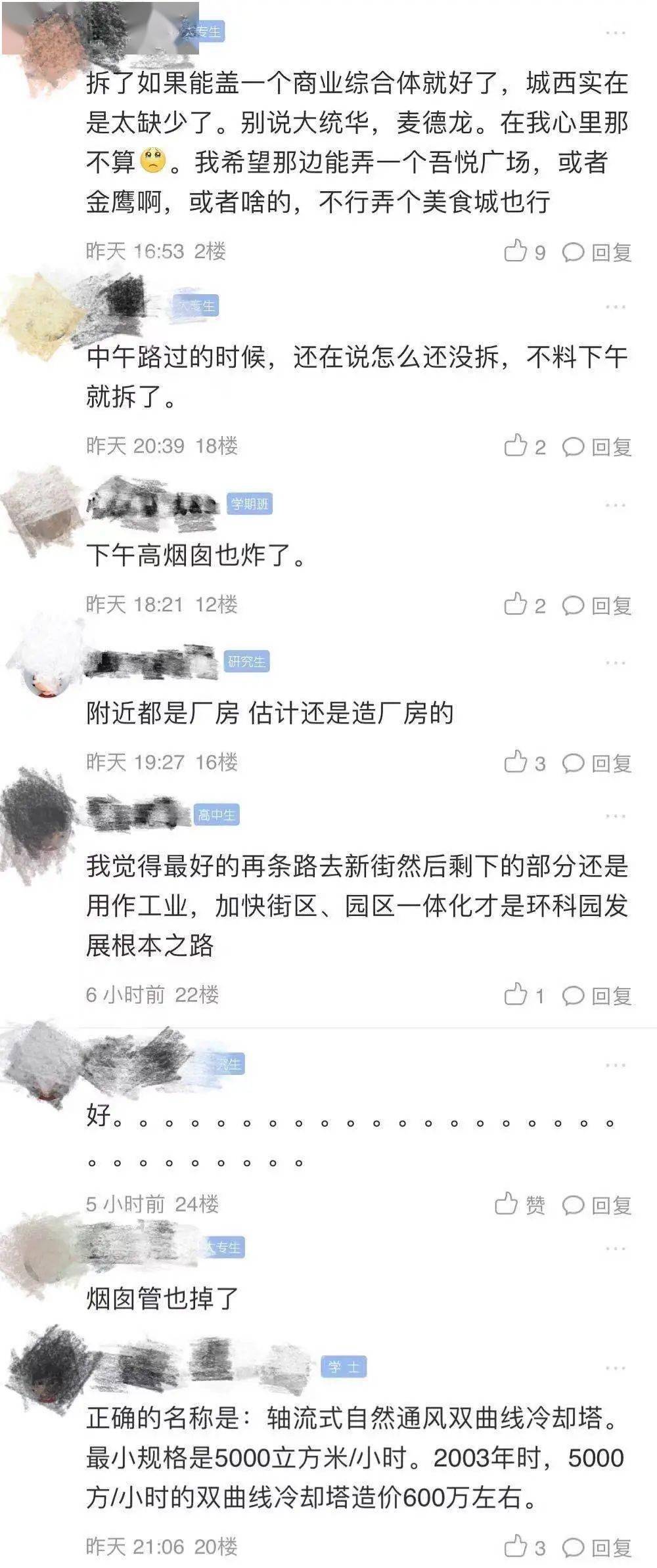Open overflow menu on the 20楼 comment

pyautogui.click(x=616, y=1368)
